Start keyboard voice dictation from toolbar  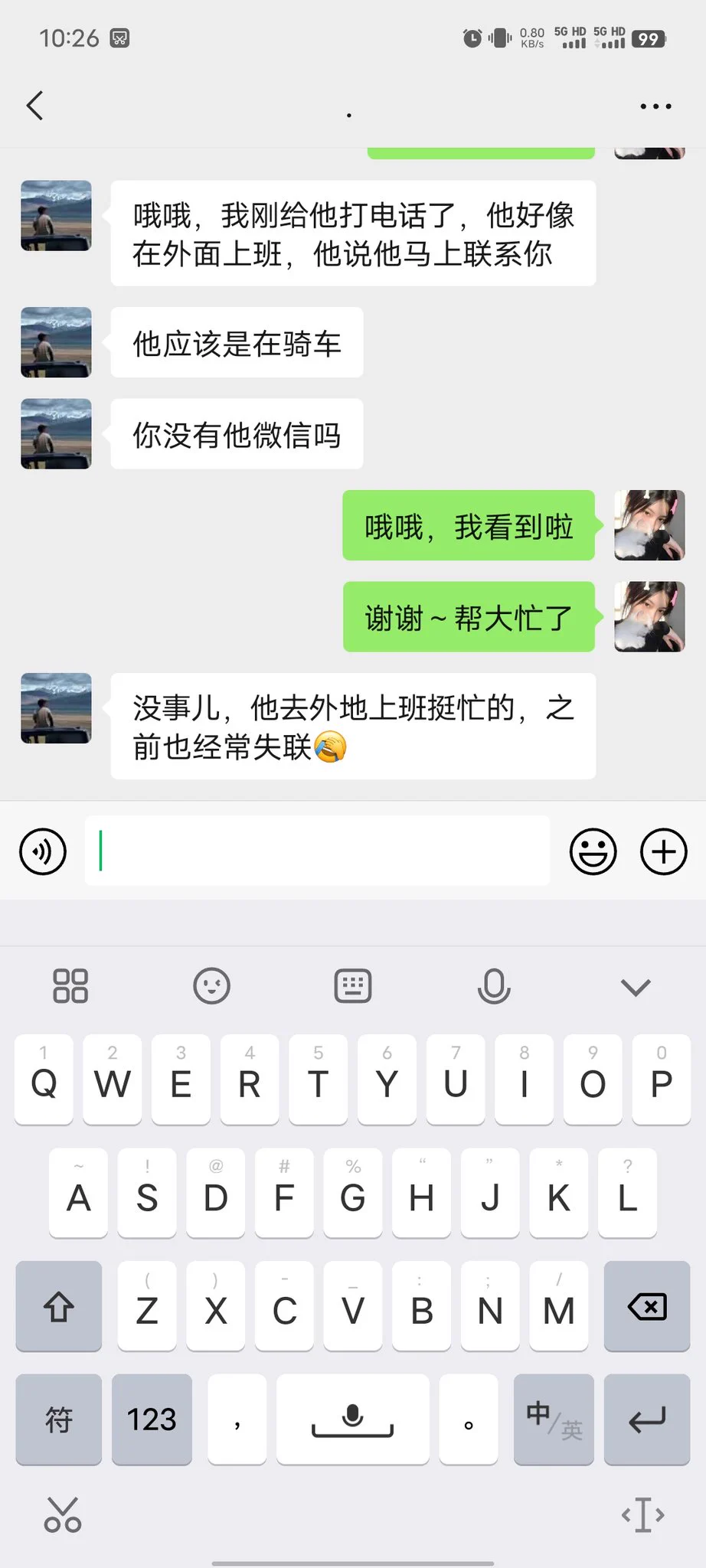click(x=494, y=986)
